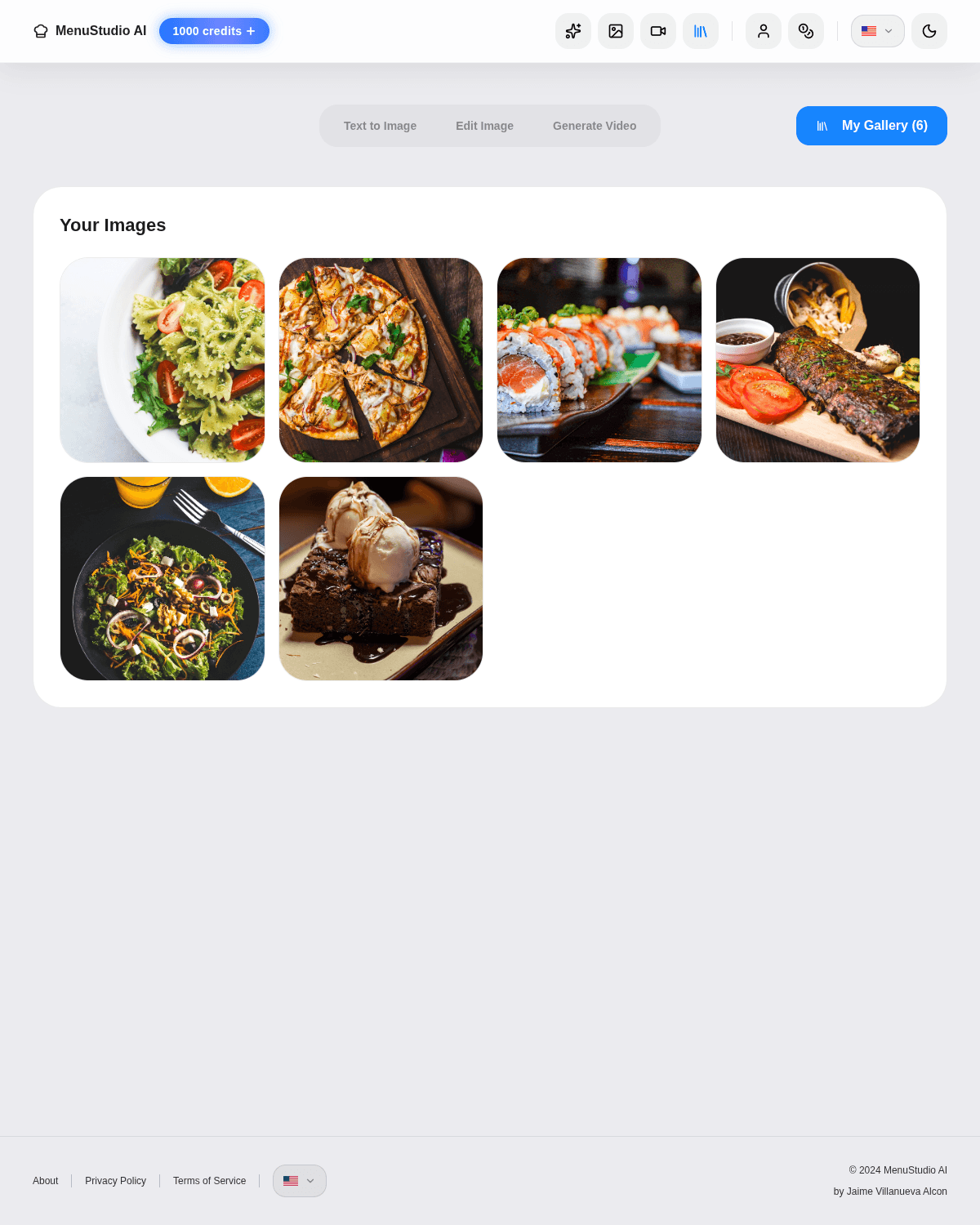
Task: Switch to the Text to Image tab
Action: [380, 126]
